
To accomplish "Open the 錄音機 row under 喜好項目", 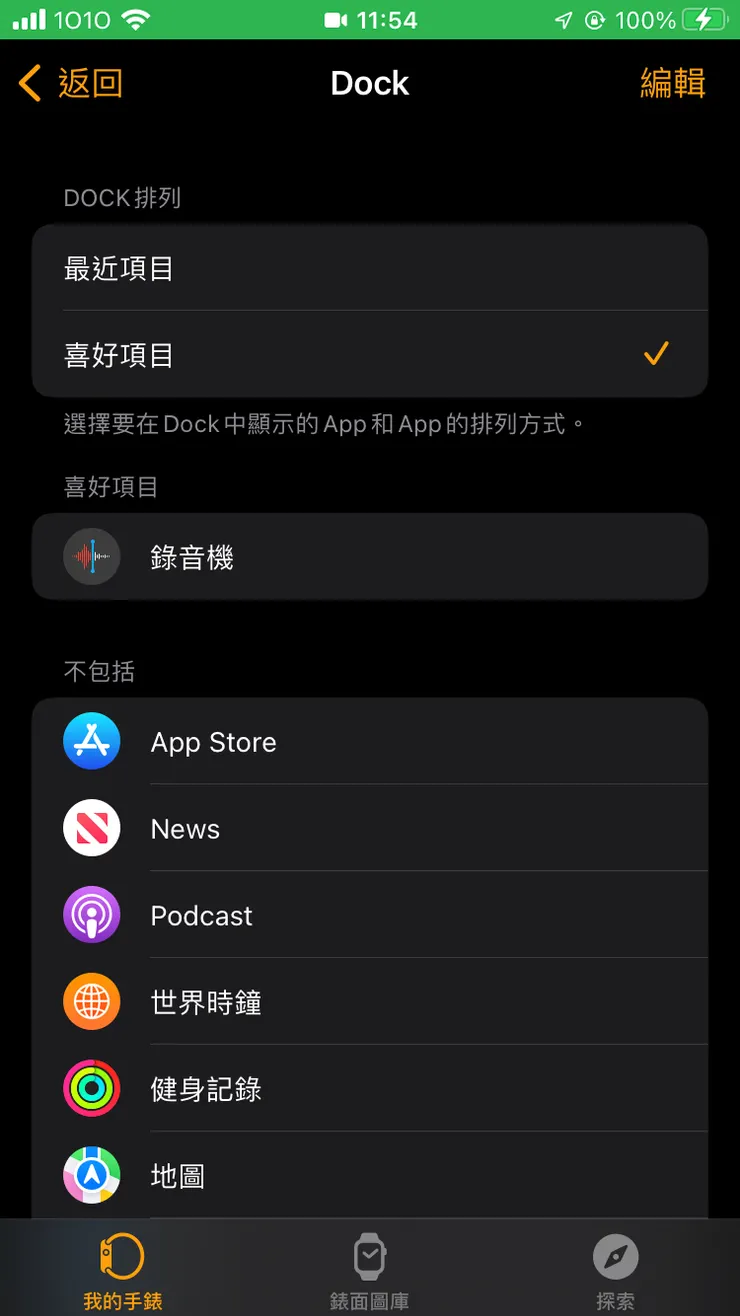I will click(x=370, y=557).
